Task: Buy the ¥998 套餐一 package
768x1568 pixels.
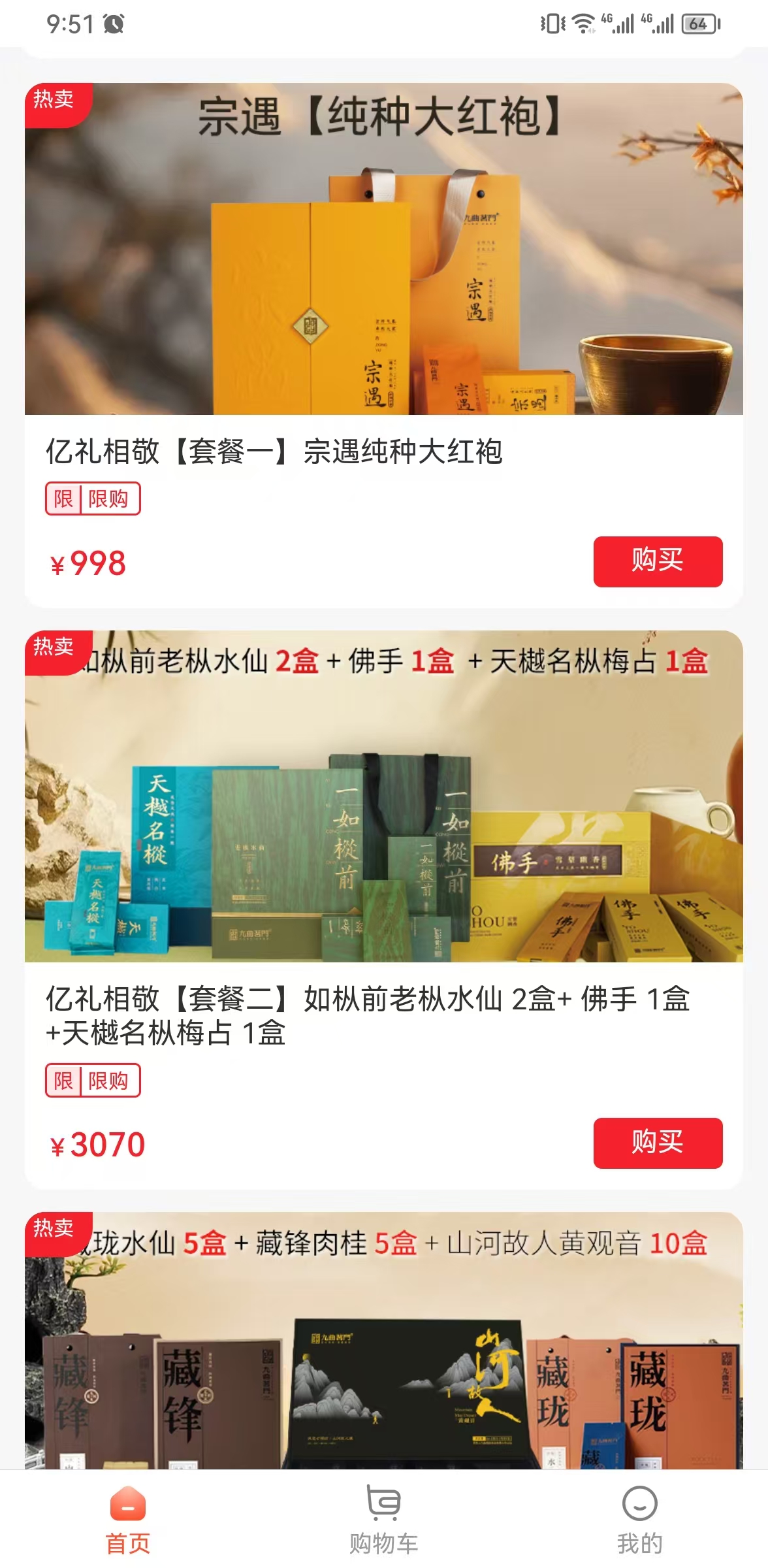Action: [657, 561]
